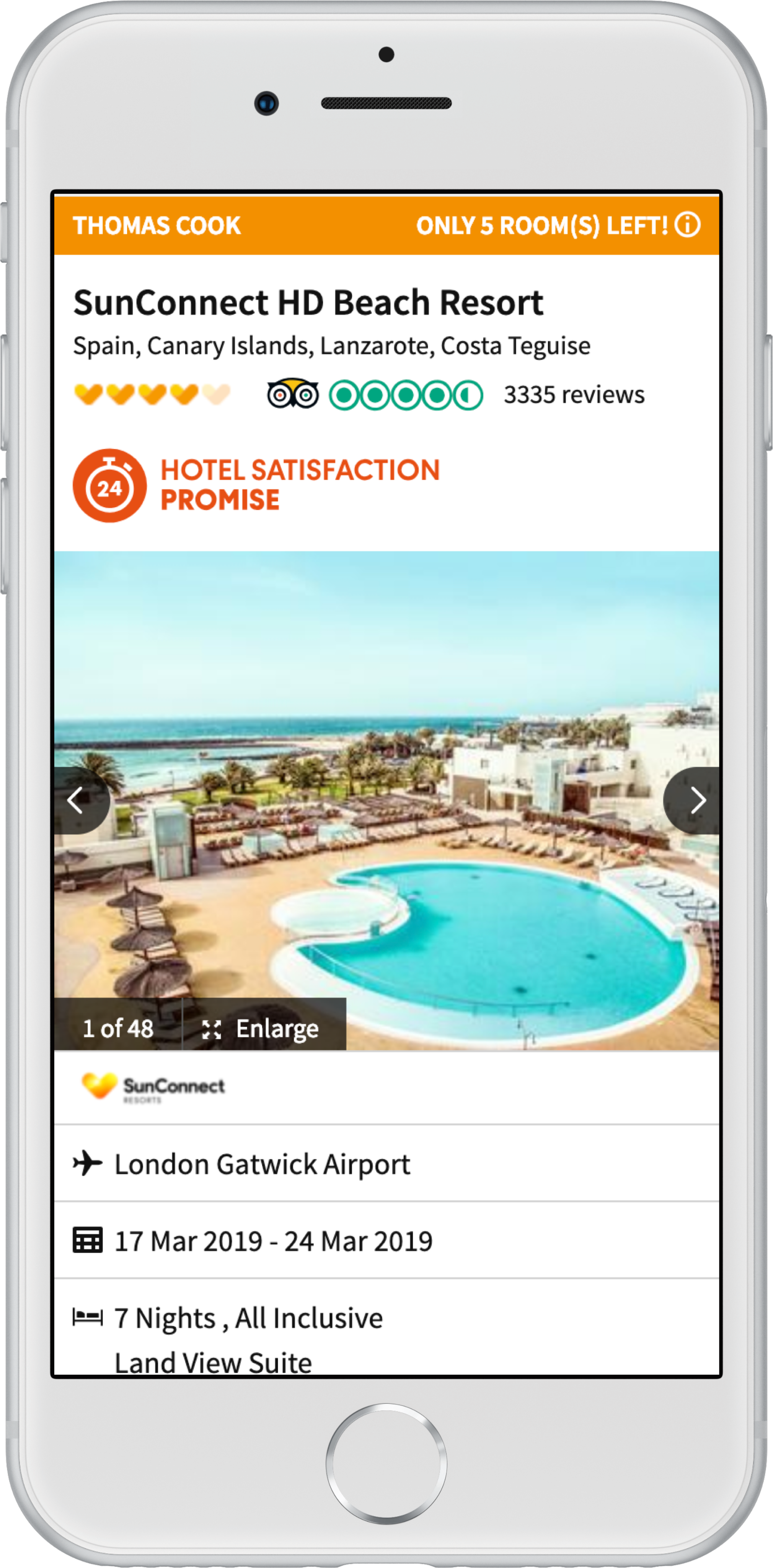Open the 3335 TripAdvisor reviews
The image size is (773, 1568).
573,395
